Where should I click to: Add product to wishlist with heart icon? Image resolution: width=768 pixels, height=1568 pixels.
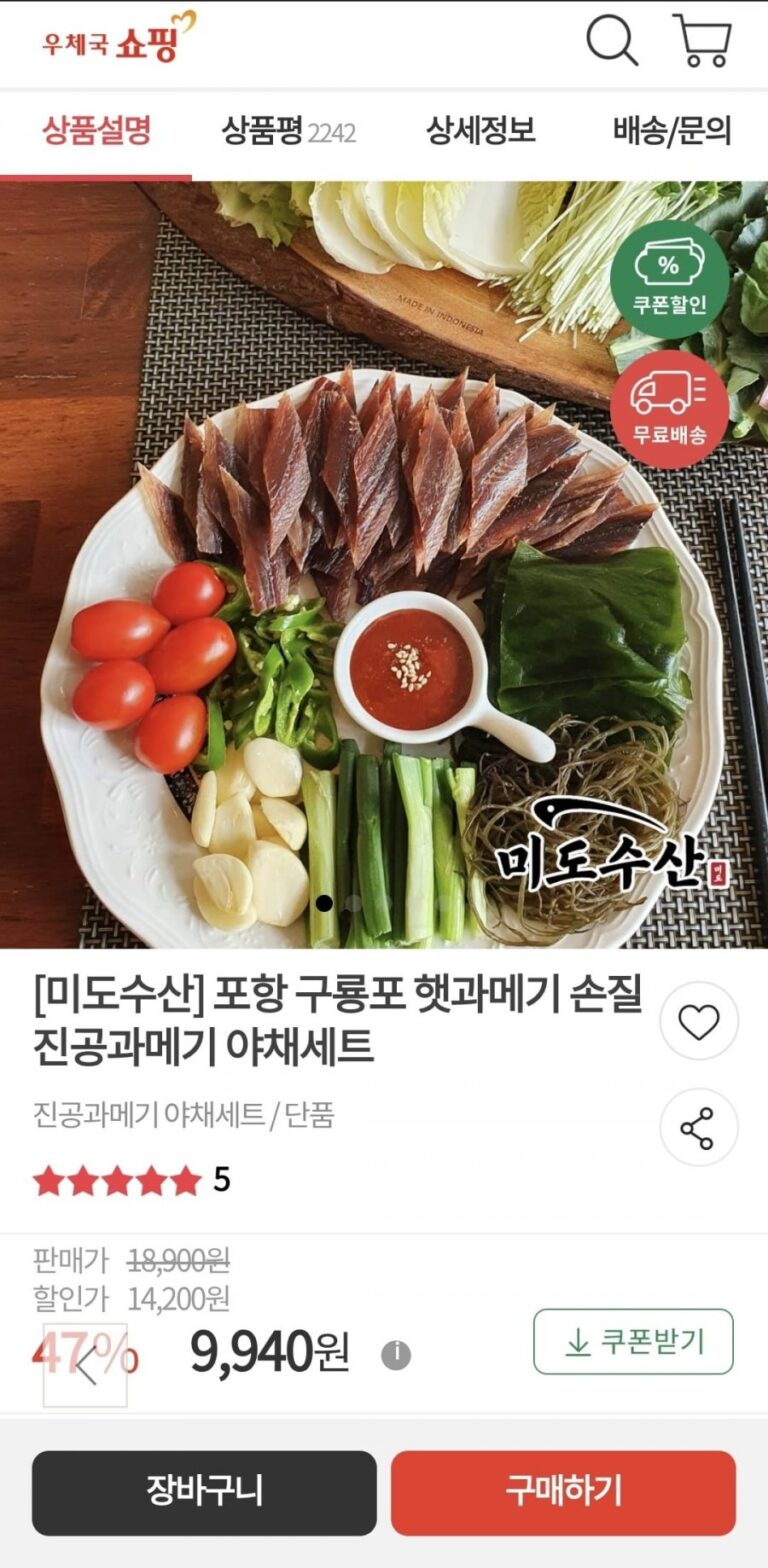pos(699,1022)
